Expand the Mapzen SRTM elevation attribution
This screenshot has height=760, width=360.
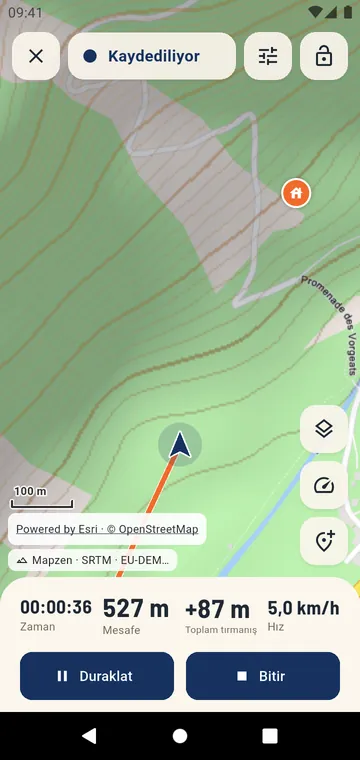pyautogui.click(x=93, y=560)
